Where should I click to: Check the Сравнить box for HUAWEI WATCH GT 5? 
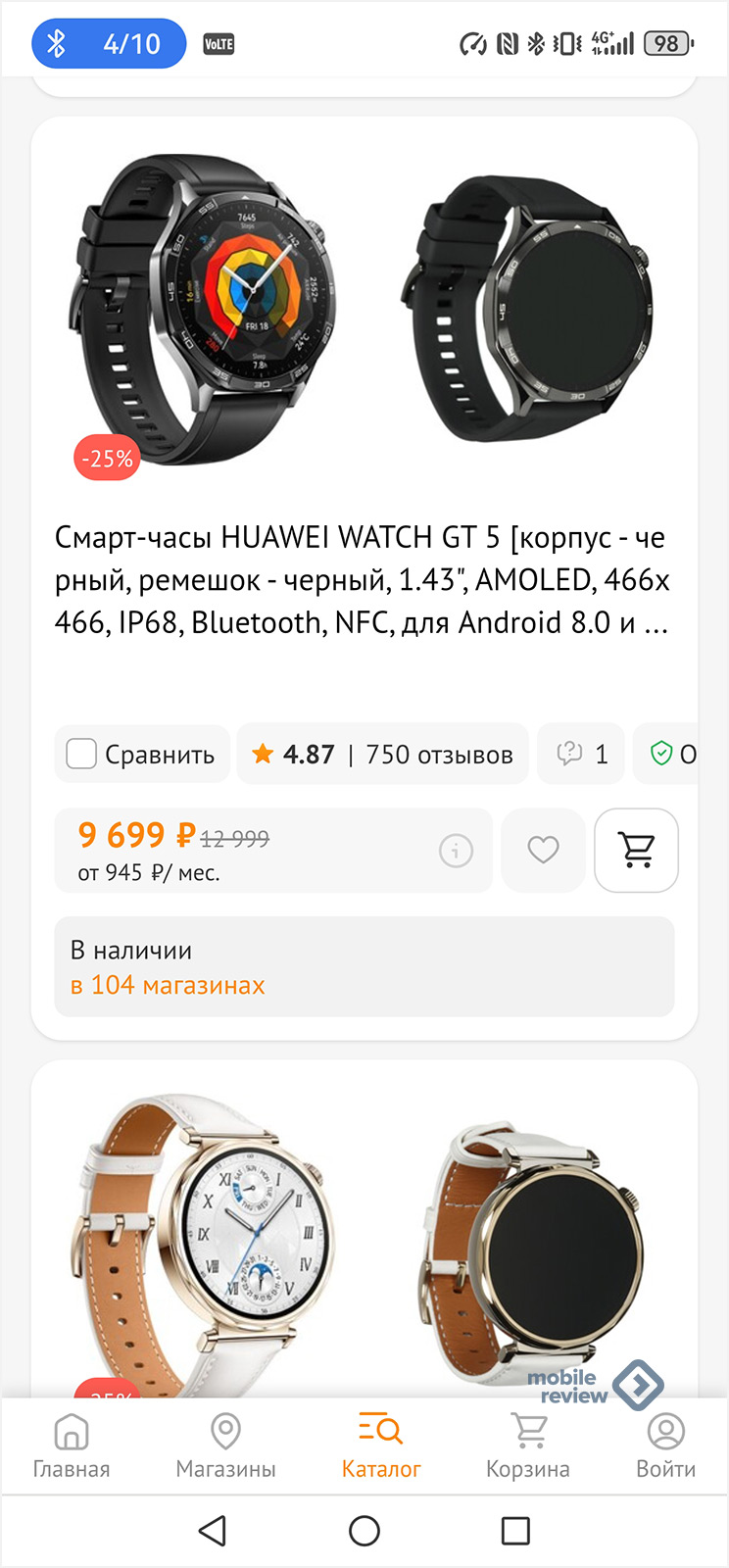(81, 754)
